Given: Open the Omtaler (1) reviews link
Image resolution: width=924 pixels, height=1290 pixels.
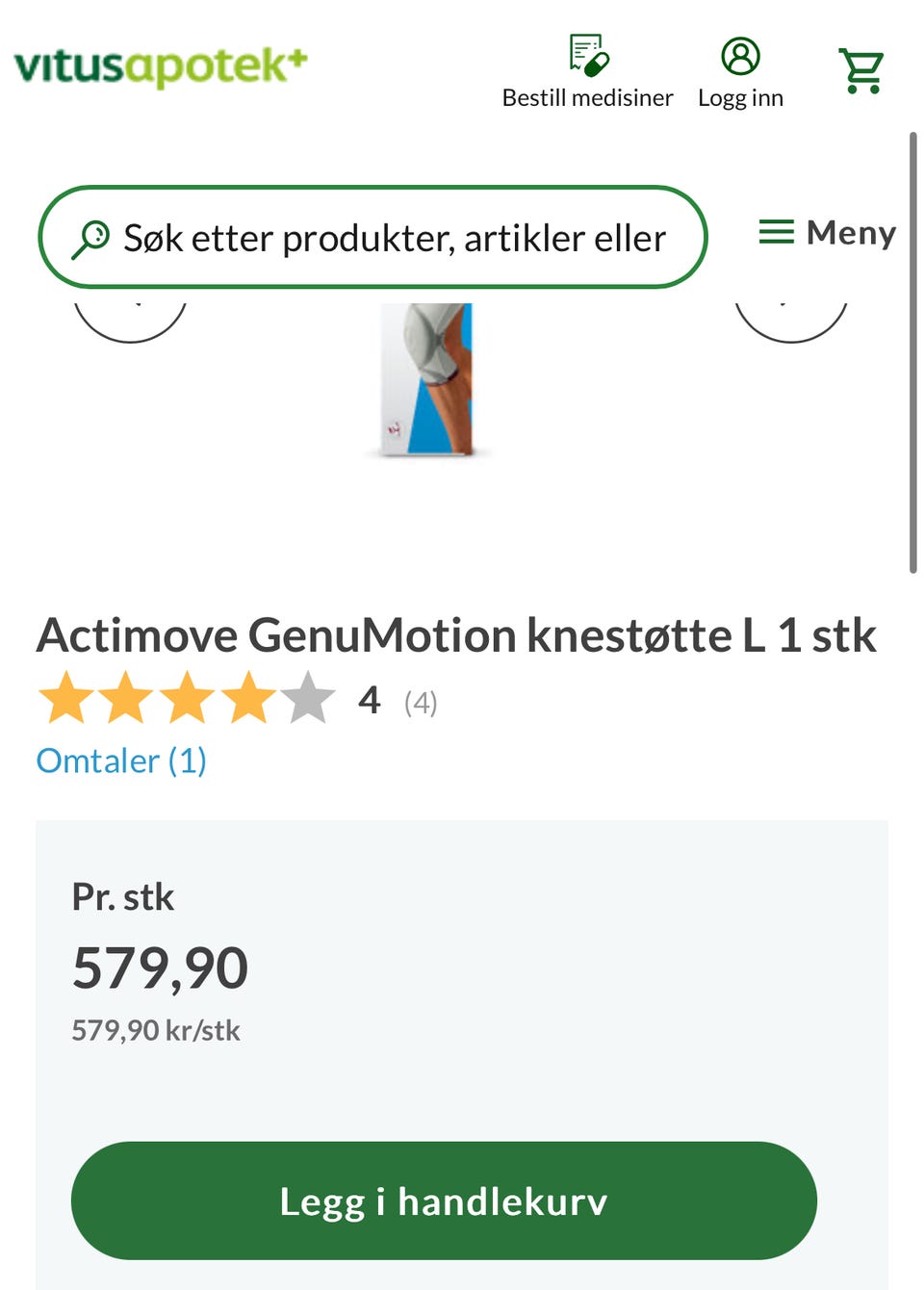Looking at the screenshot, I should tap(120, 761).
